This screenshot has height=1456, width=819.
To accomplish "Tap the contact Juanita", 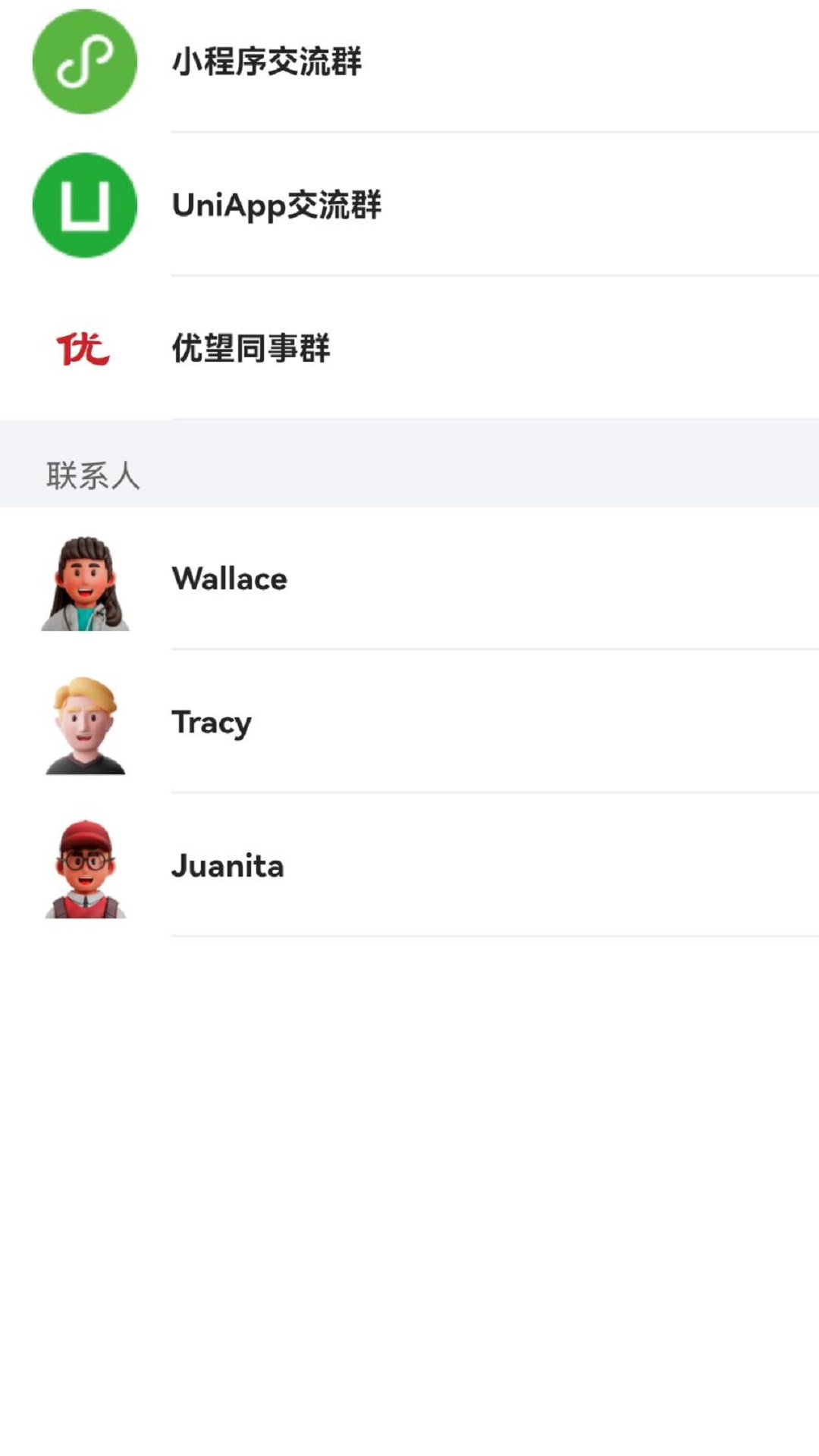I will (x=409, y=865).
